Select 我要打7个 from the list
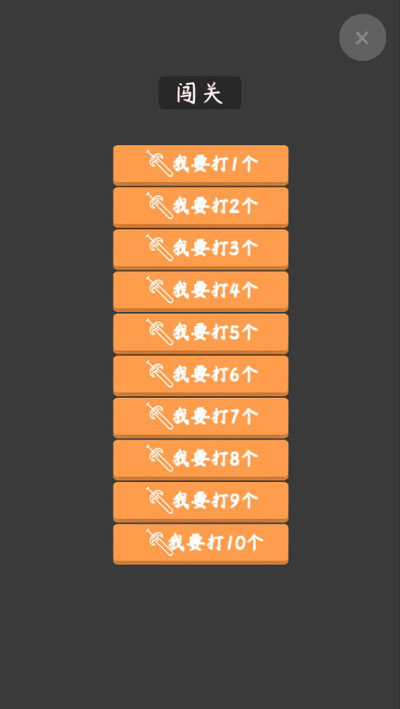The width and height of the screenshot is (400, 709). coord(201,417)
